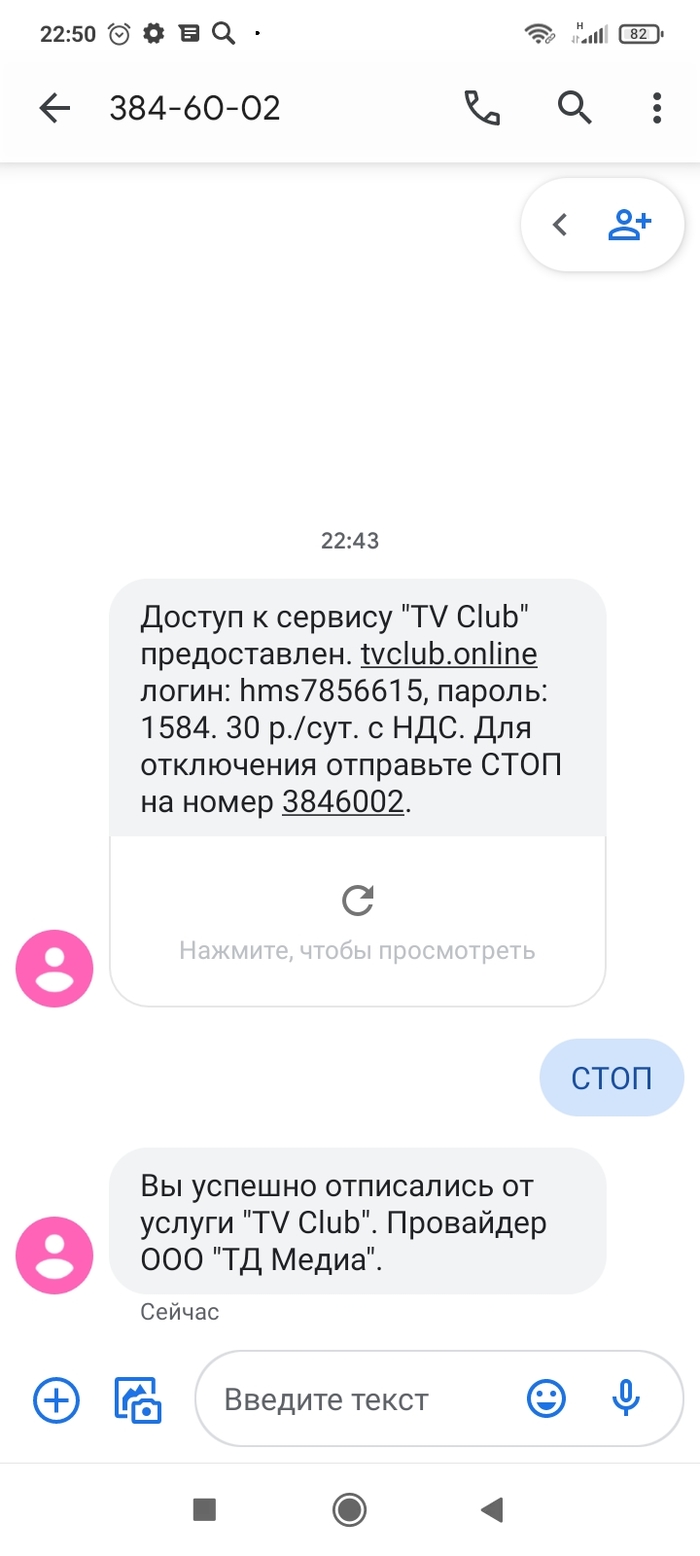Attach a photo from gallery or camera
The width and height of the screenshot is (700, 1556).
click(138, 1400)
